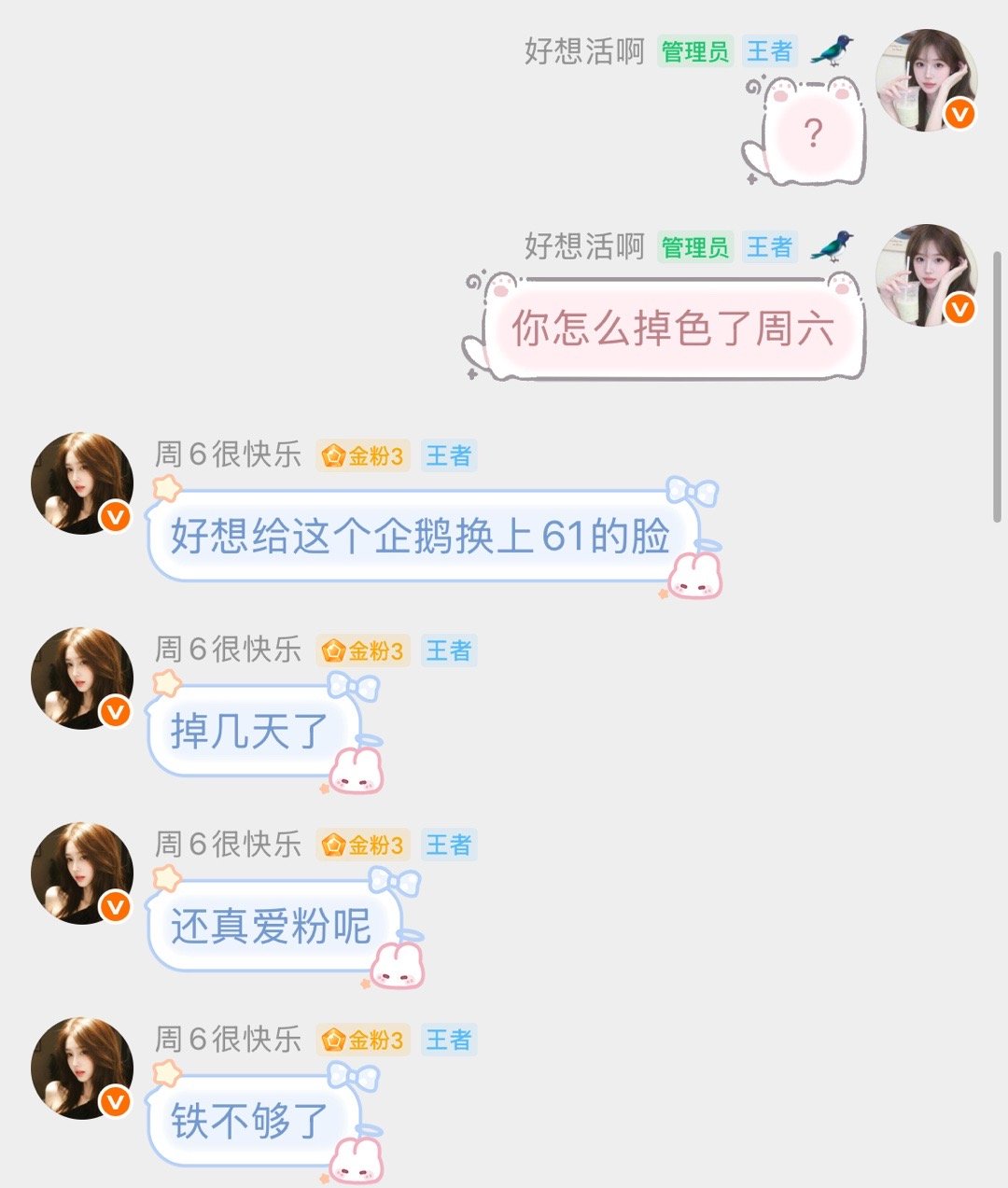This screenshot has width=1008, height=1188.
Task: Click the 好想给这个企鹅换上61的脸 message bubble
Action: click(425, 534)
